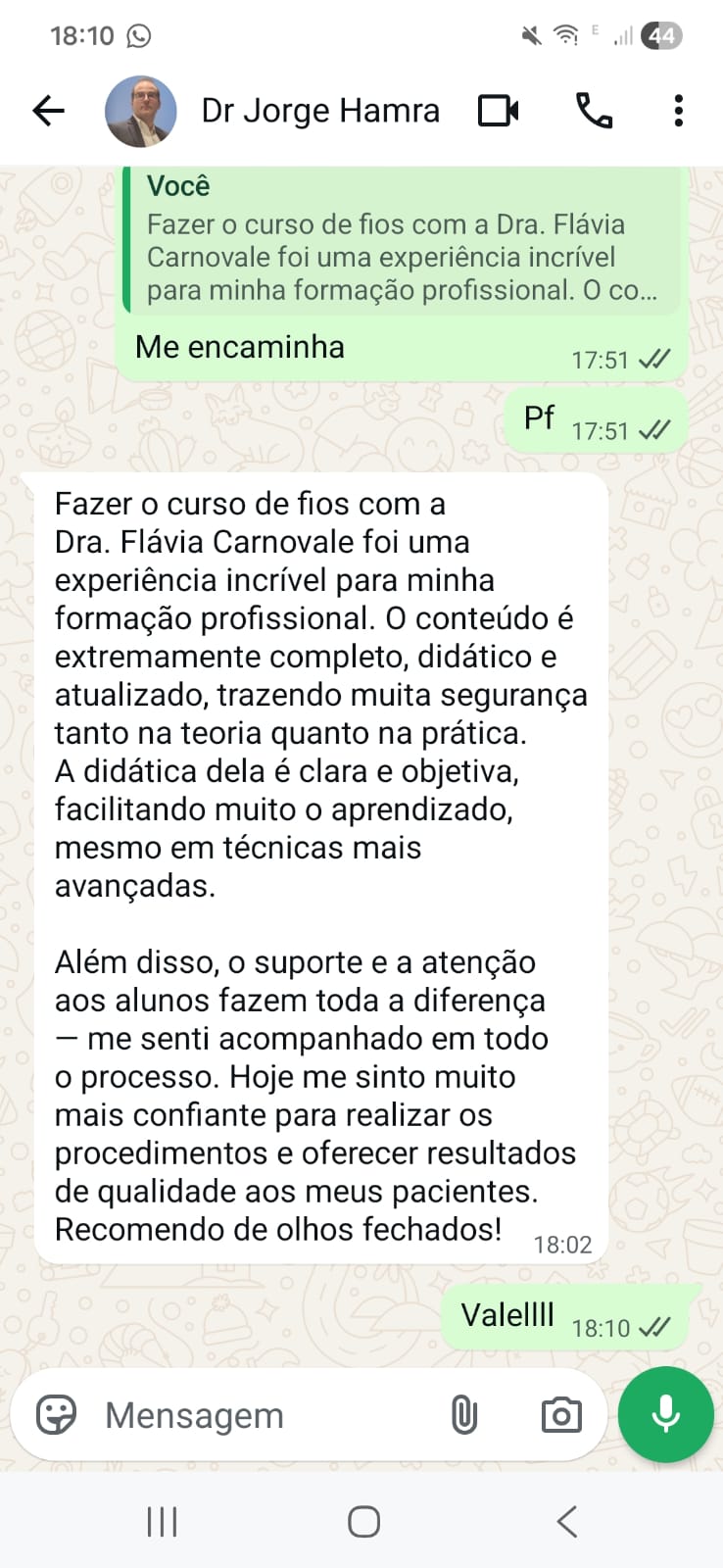Open Dr Jorge Hamra's profile picture

pyautogui.click(x=140, y=111)
